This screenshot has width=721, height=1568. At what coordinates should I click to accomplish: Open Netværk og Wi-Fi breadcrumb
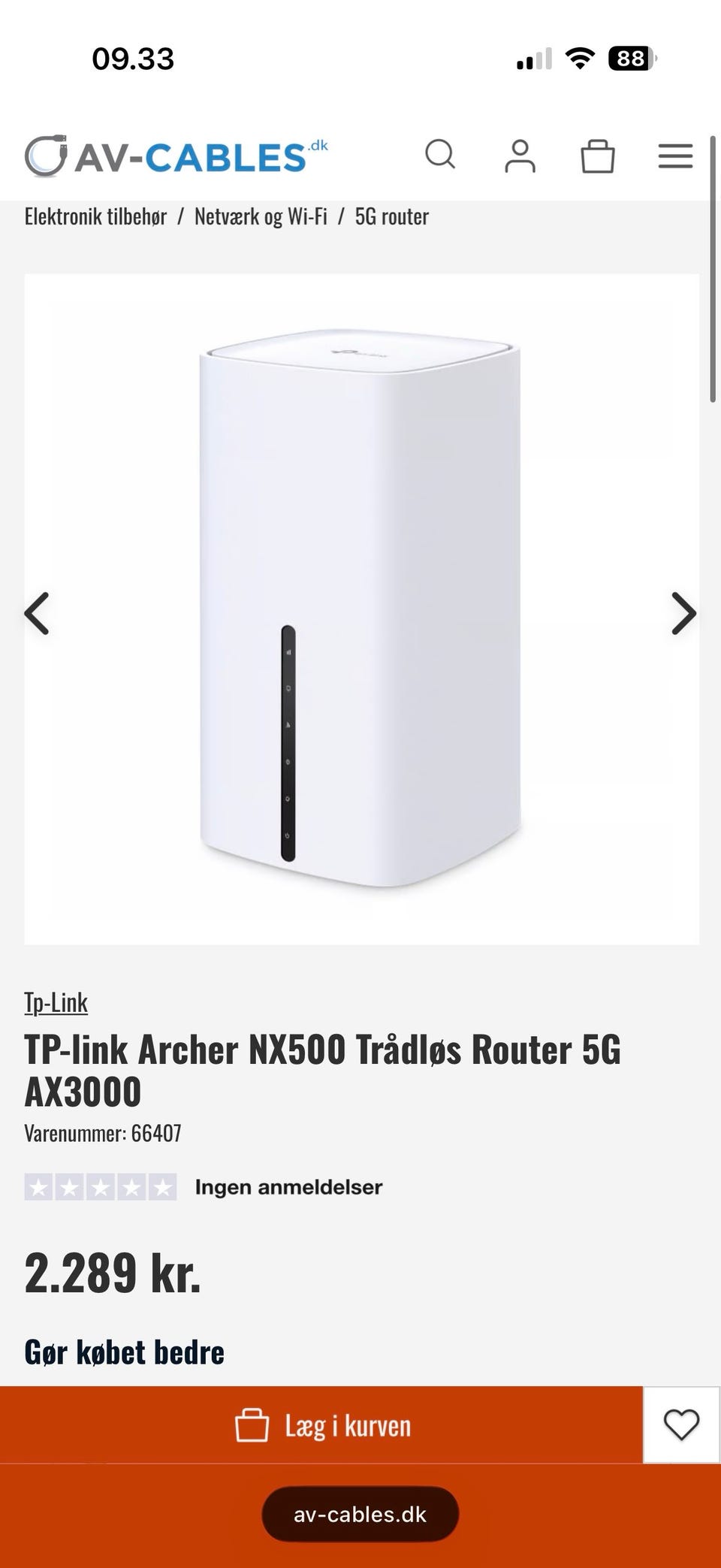261,216
